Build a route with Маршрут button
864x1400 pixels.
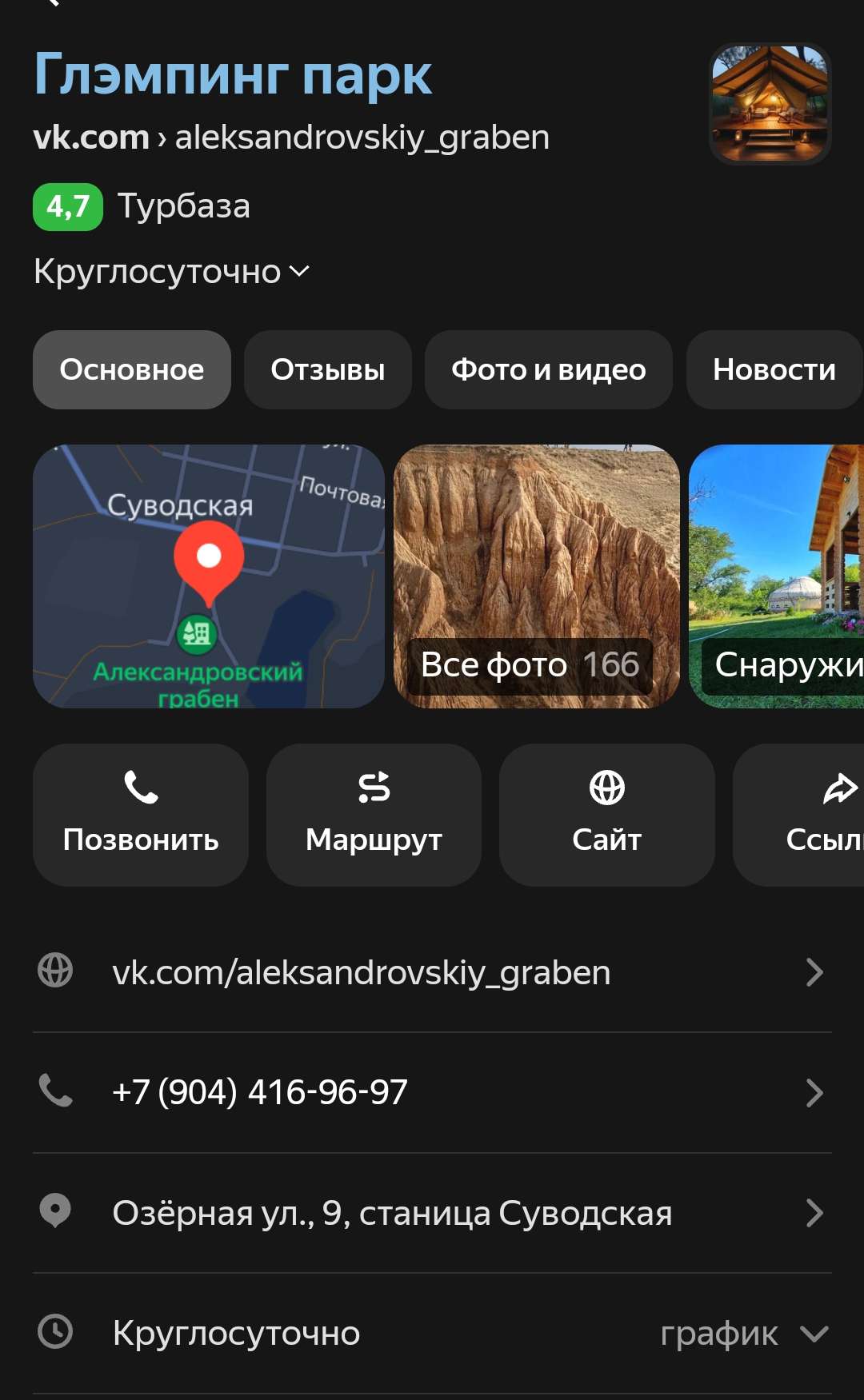point(374,815)
